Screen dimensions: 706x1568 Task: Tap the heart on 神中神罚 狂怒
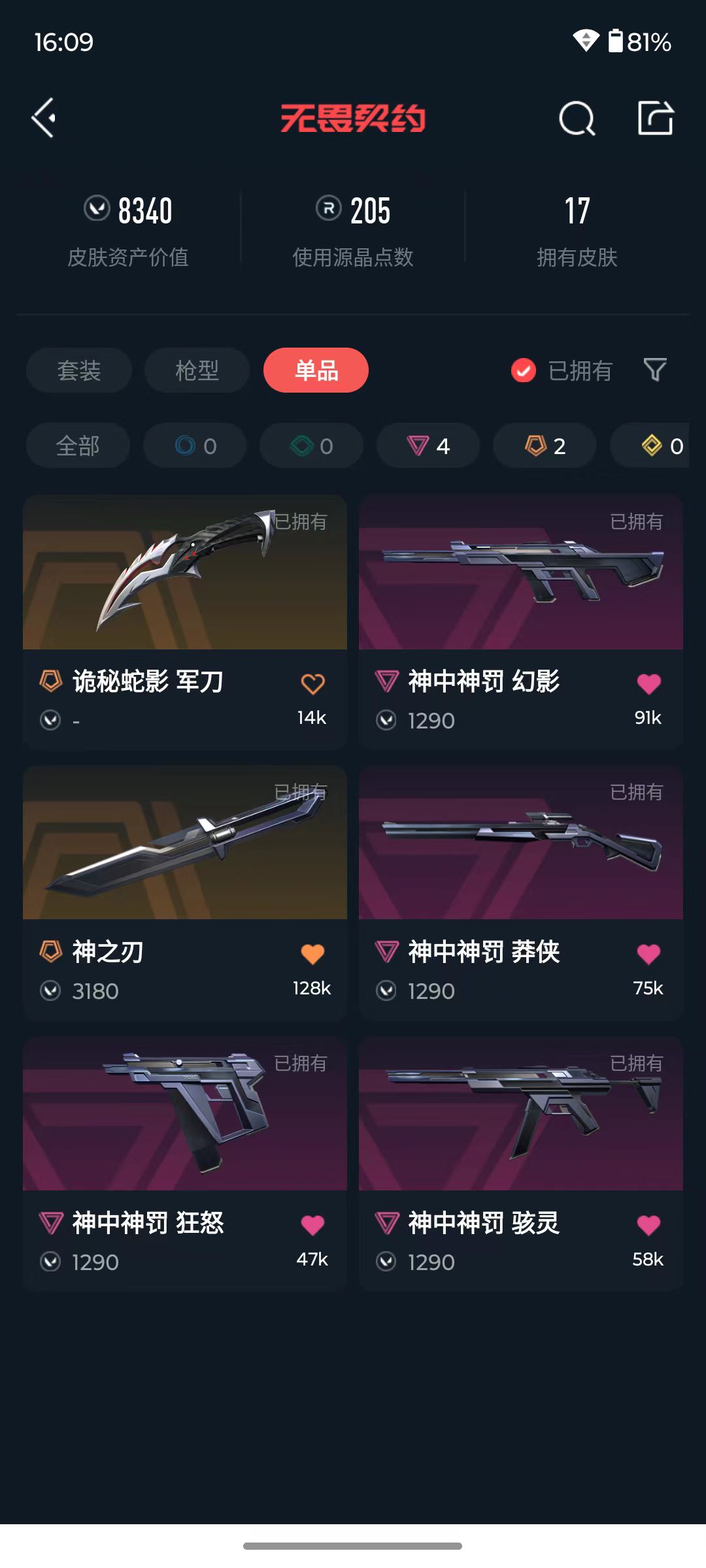click(x=312, y=1225)
